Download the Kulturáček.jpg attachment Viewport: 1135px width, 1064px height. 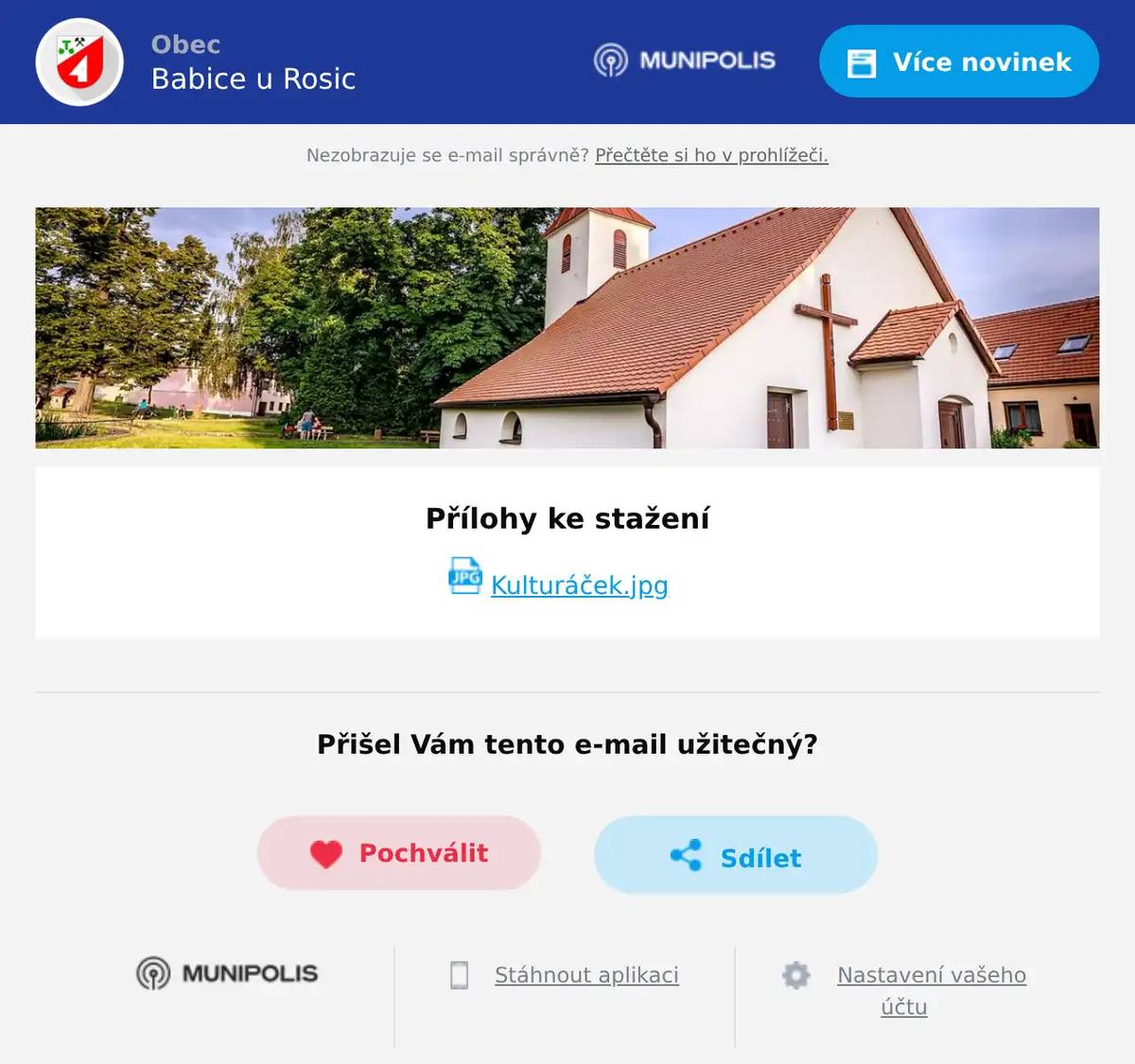tap(579, 585)
